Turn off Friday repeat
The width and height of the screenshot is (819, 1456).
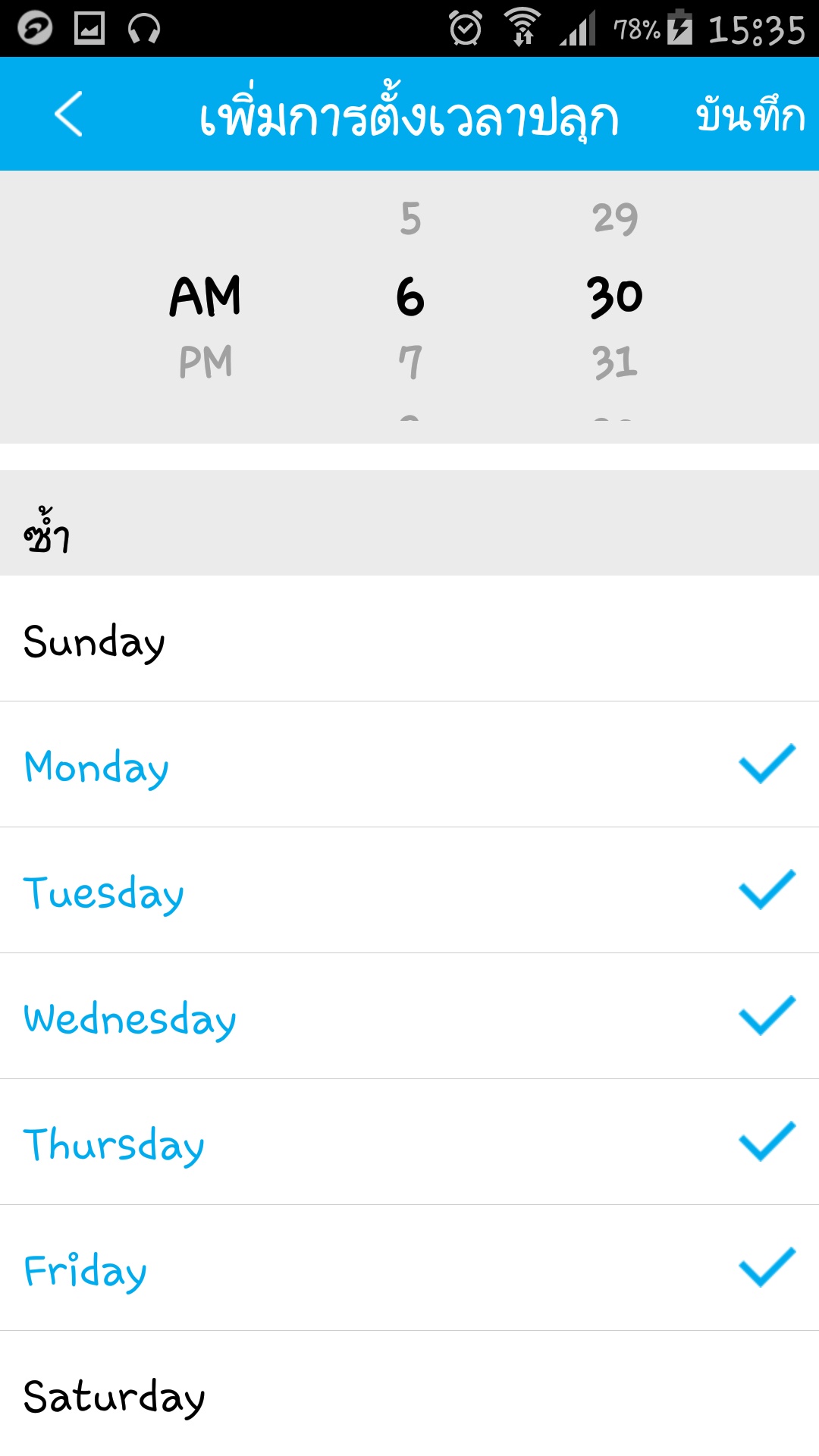click(409, 1268)
